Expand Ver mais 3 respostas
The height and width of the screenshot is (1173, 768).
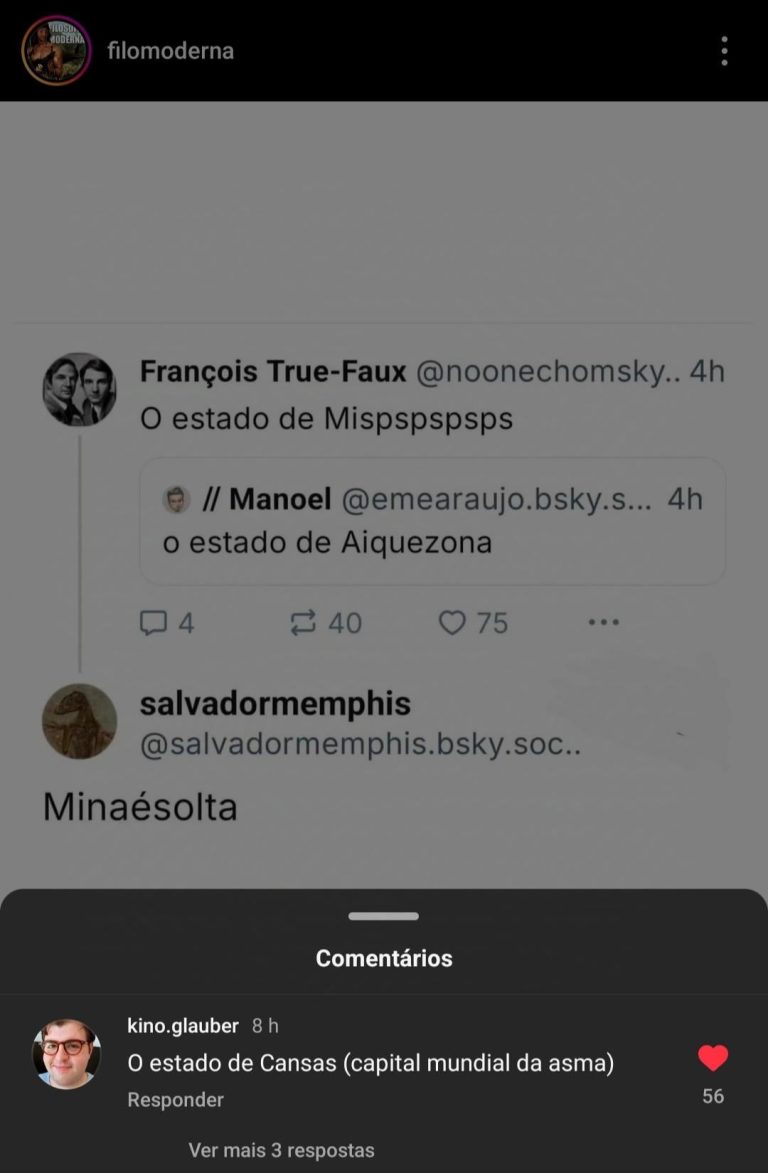[x=281, y=1150]
